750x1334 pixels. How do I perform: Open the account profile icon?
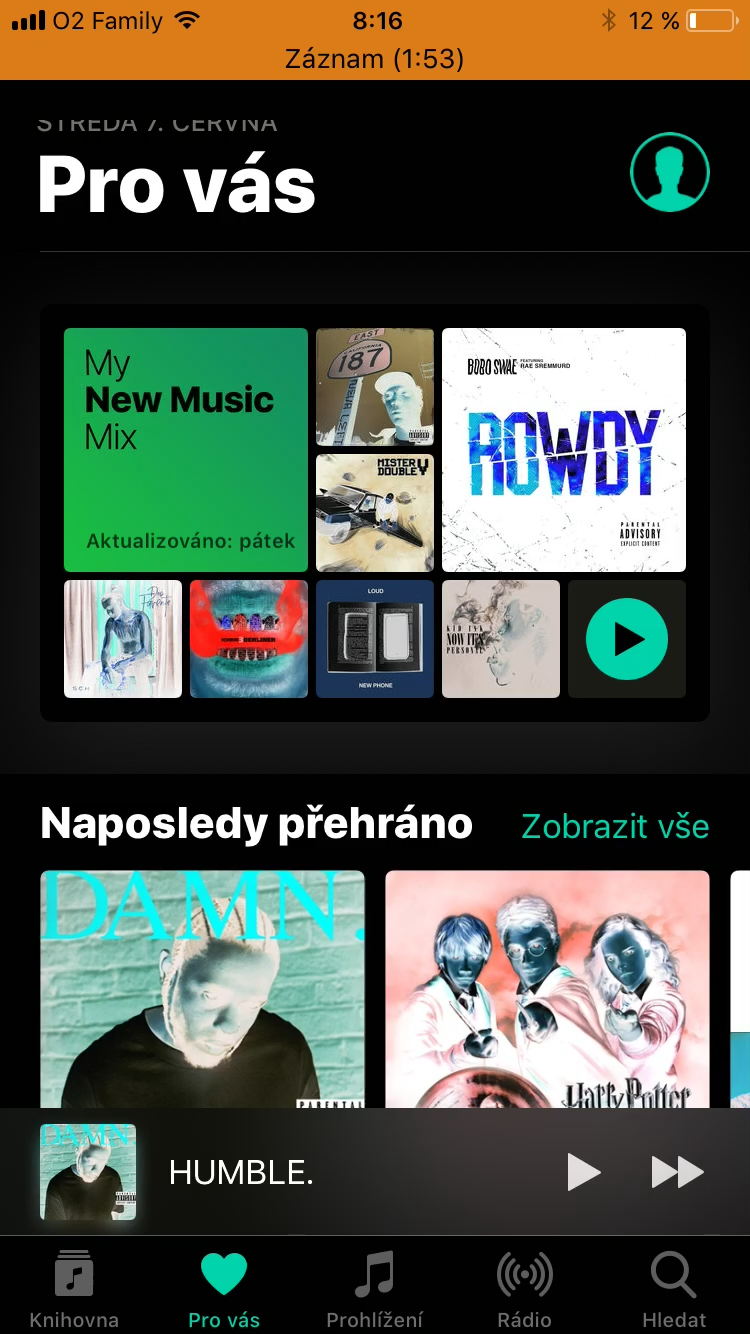[669, 173]
